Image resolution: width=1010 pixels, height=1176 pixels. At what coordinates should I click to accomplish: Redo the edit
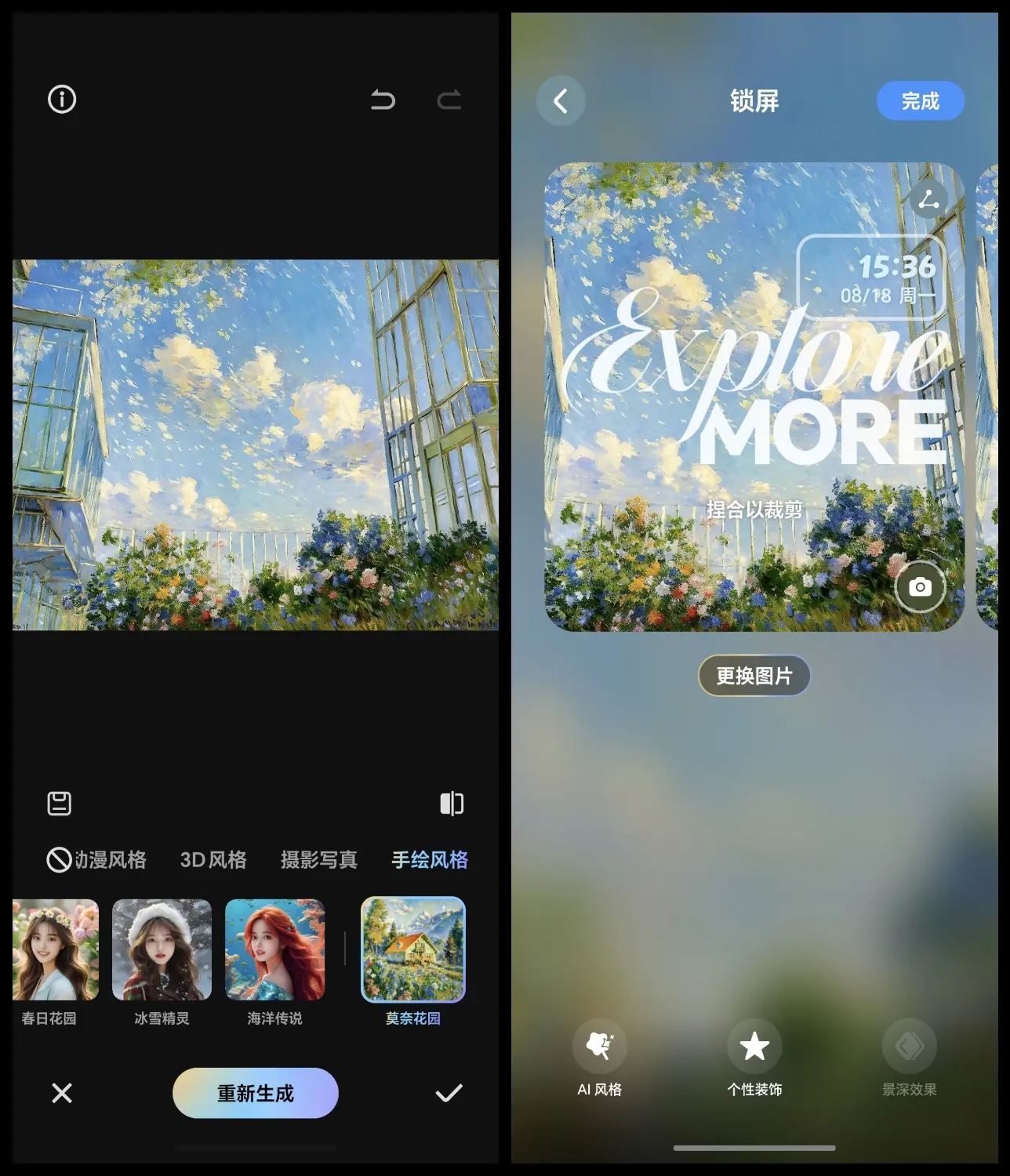[449, 100]
